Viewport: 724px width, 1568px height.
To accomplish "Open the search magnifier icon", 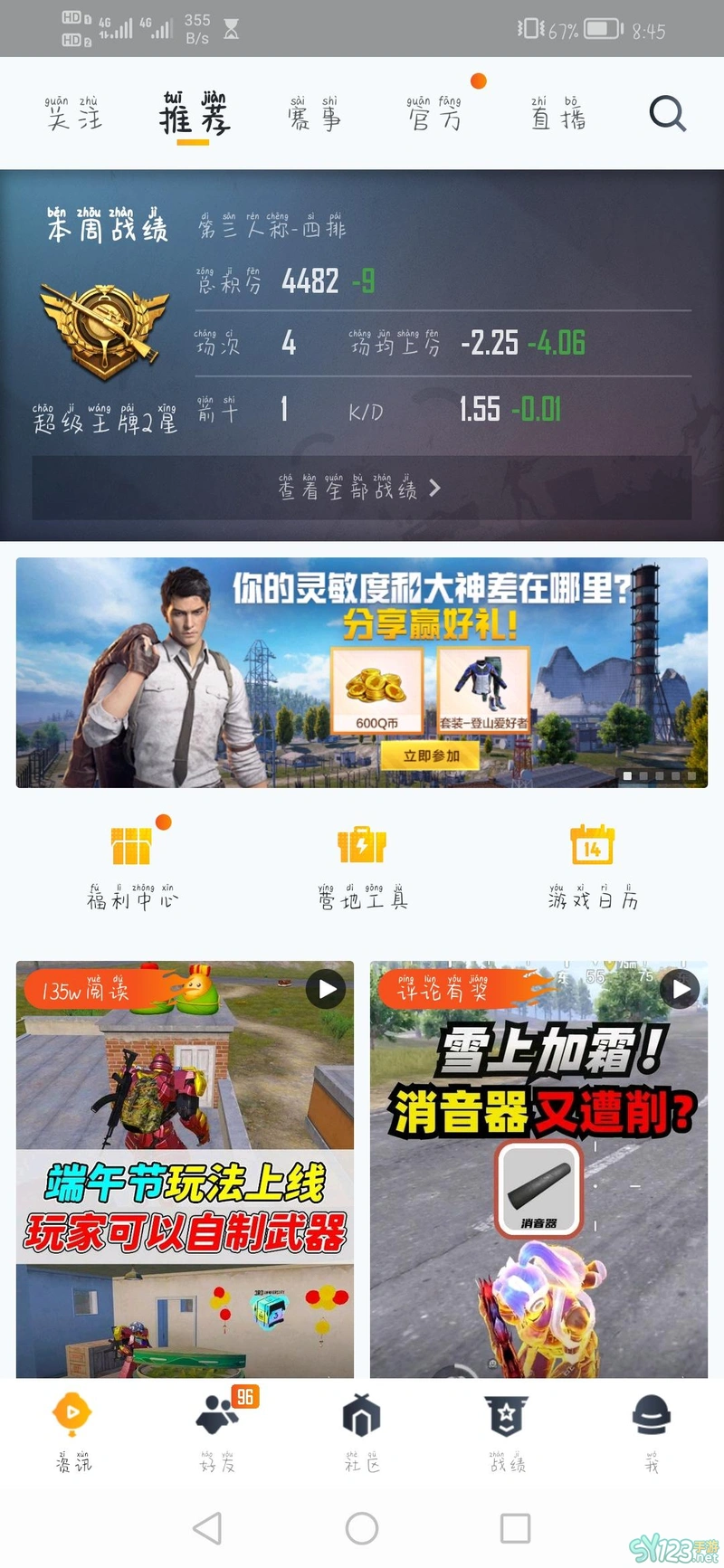I will [x=667, y=114].
